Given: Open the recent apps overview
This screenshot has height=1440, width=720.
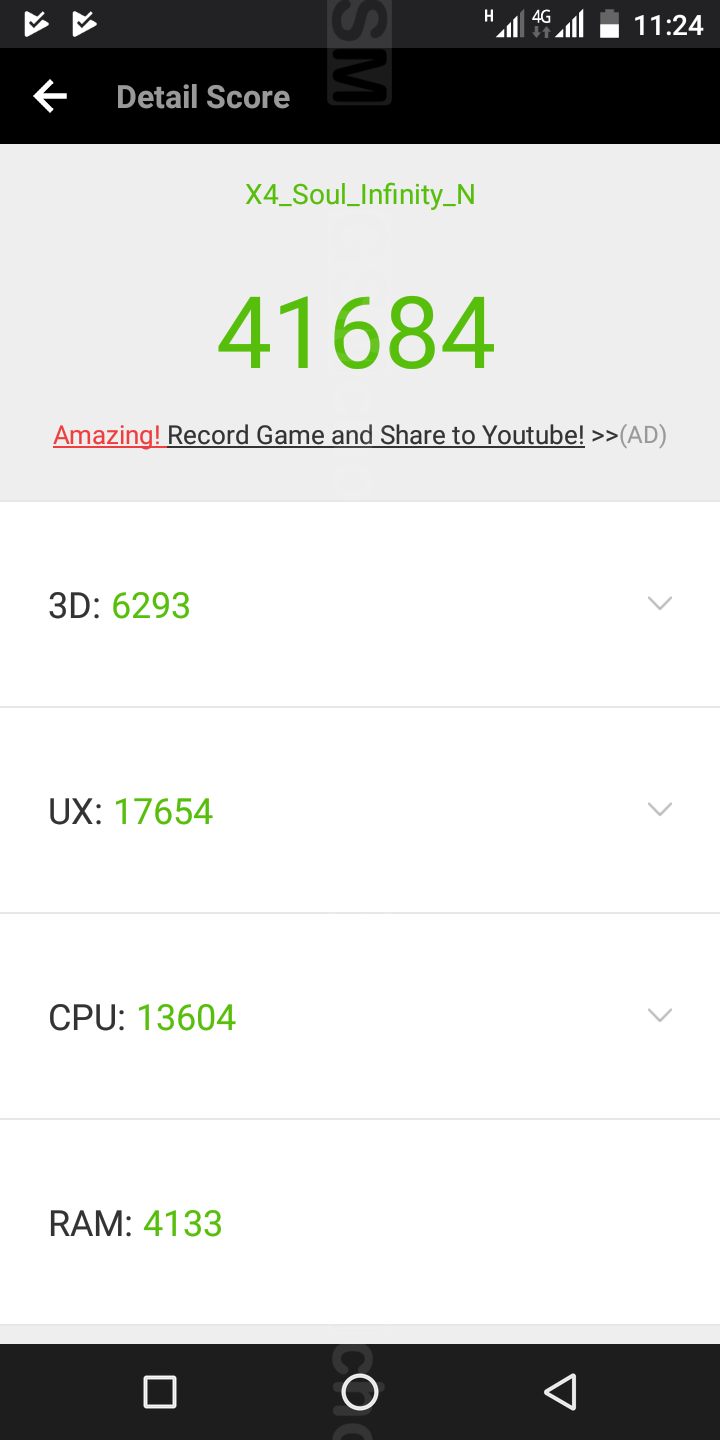Looking at the screenshot, I should 160,1391.
